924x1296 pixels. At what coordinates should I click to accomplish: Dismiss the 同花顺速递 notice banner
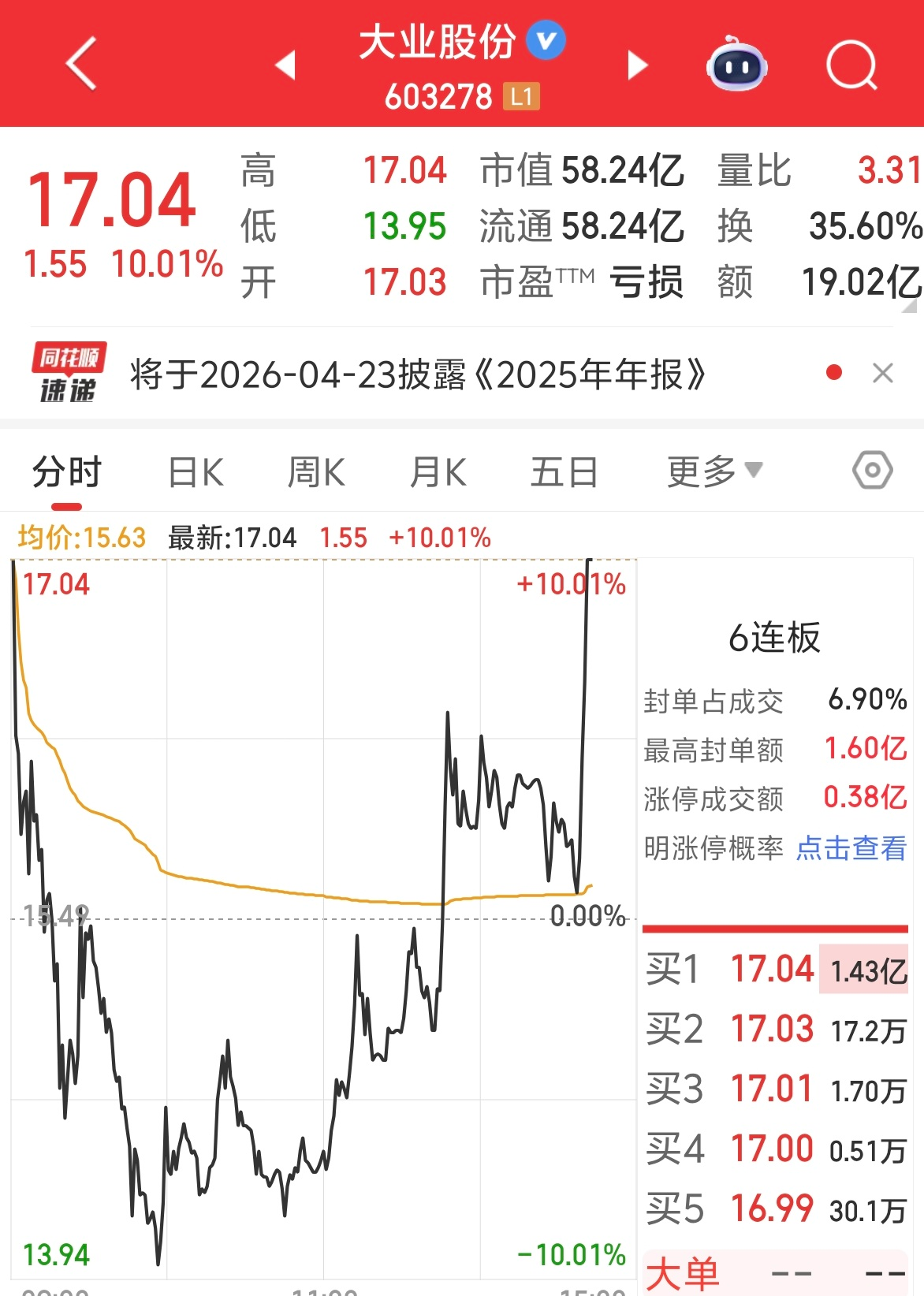[x=883, y=373]
